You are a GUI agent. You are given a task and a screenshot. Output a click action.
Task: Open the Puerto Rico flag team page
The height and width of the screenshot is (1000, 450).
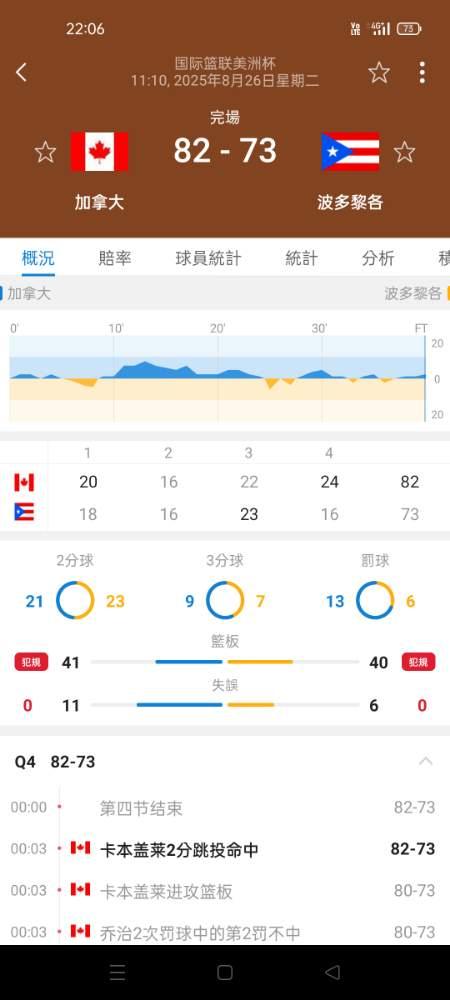[x=350, y=152]
